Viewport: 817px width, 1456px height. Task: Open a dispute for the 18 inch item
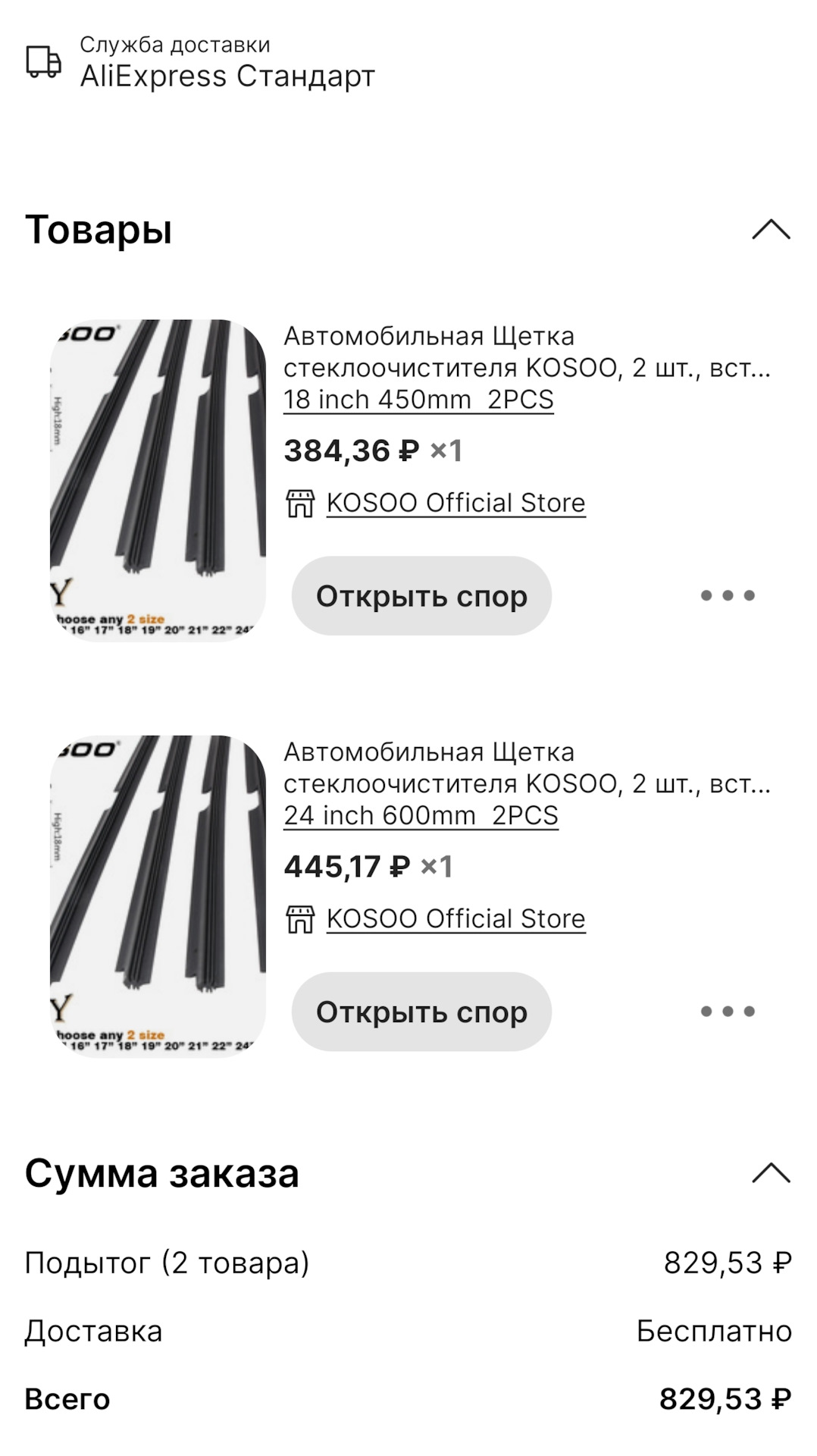(421, 596)
